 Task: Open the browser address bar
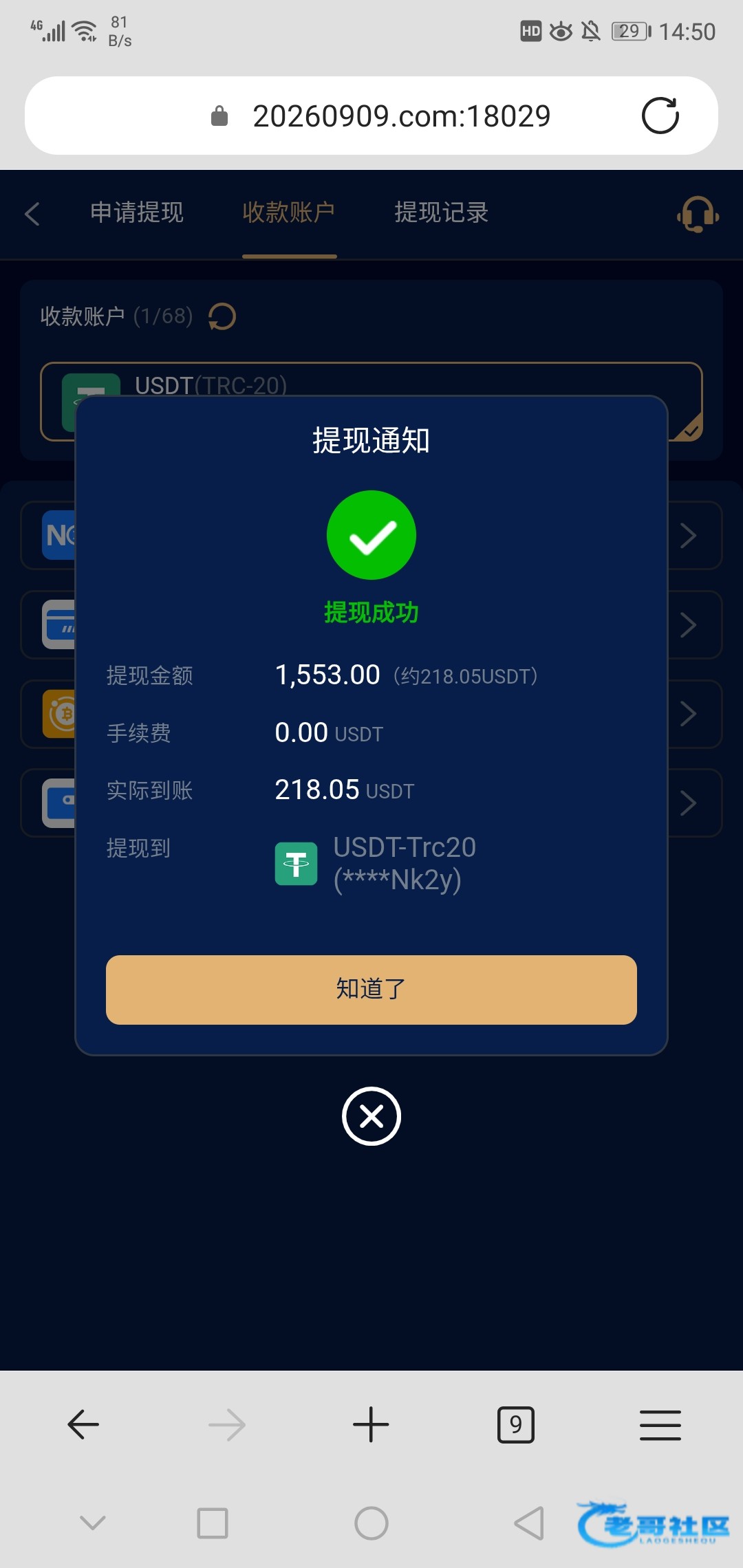click(x=401, y=116)
